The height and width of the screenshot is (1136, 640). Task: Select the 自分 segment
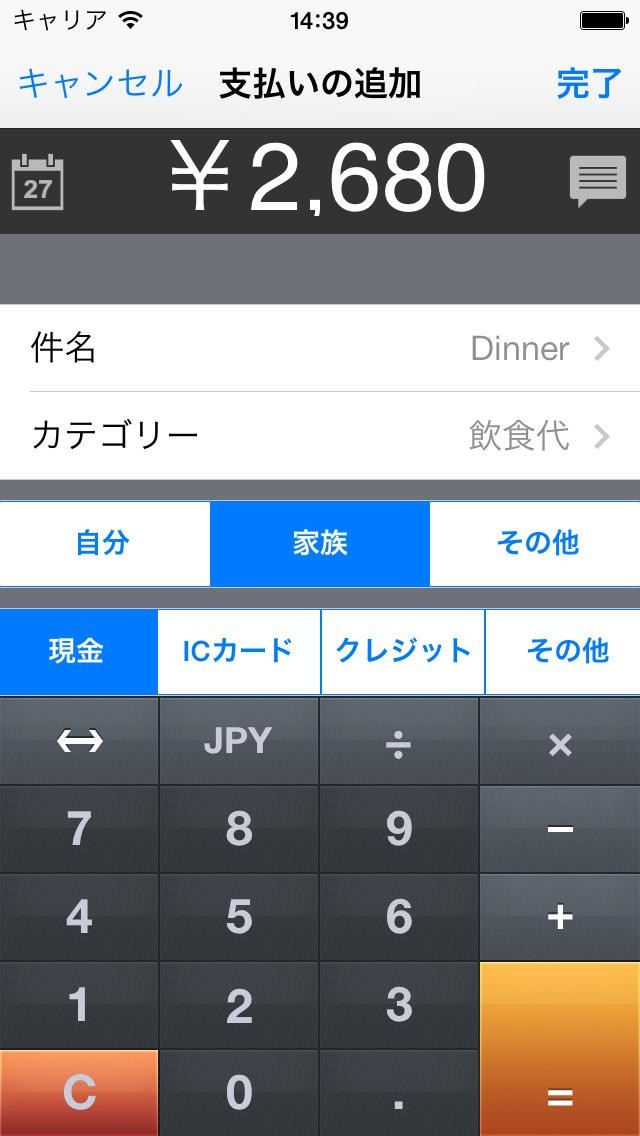click(x=104, y=543)
